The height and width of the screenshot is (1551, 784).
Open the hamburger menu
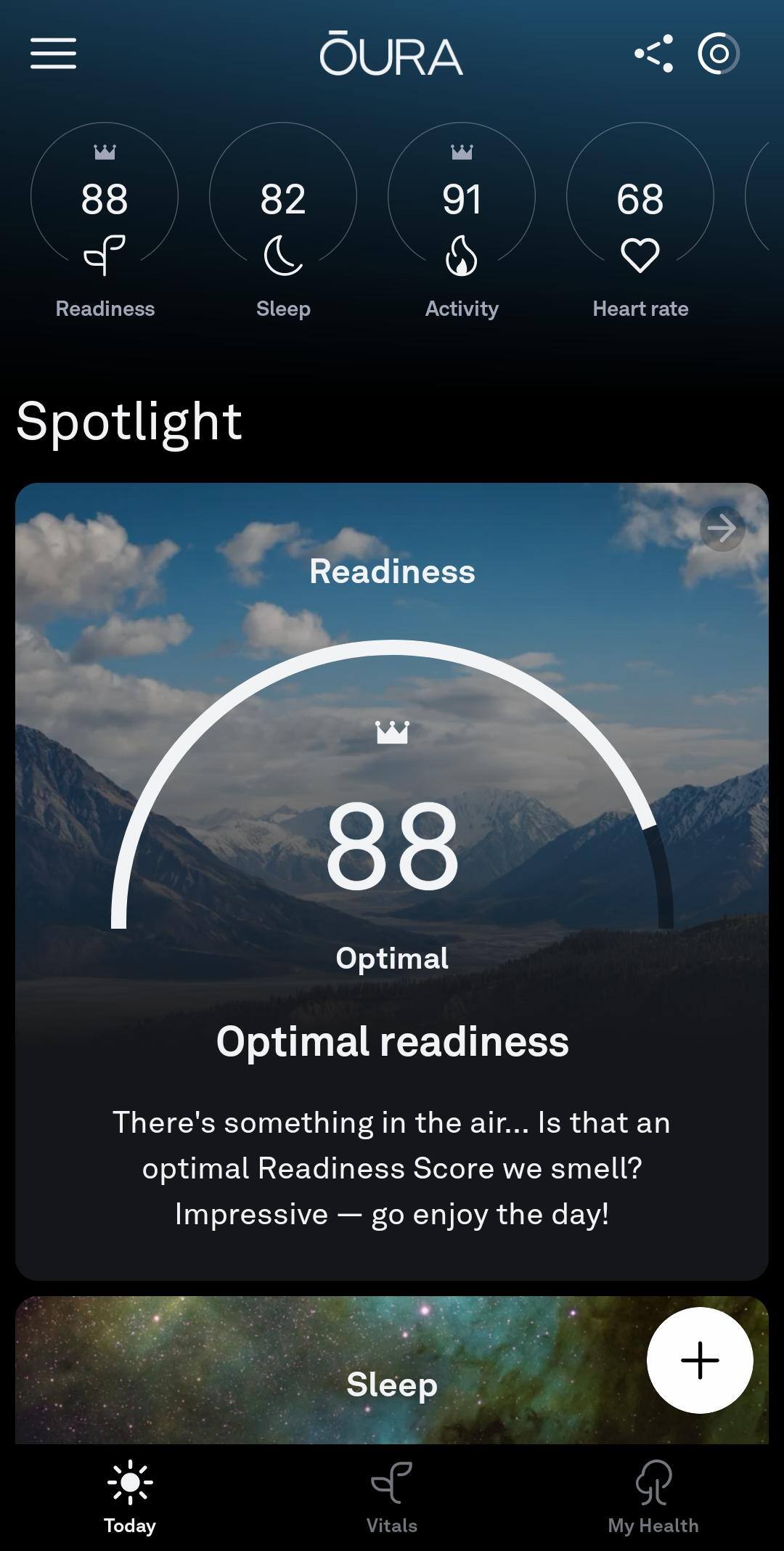53,54
